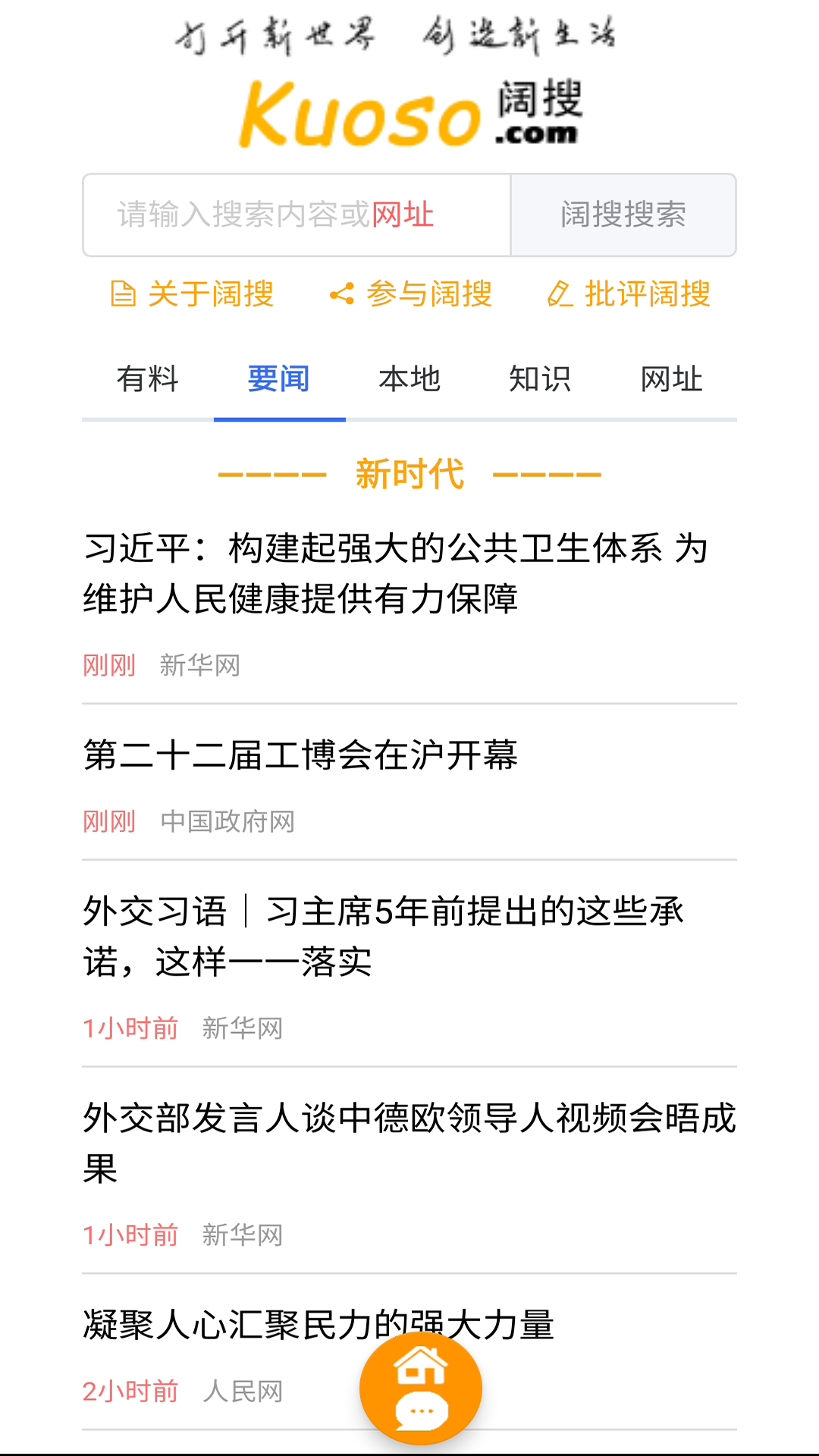Viewport: 819px width, 1456px height.
Task: Open the 第二十二届工博会在沪开幕 article
Action: click(300, 755)
